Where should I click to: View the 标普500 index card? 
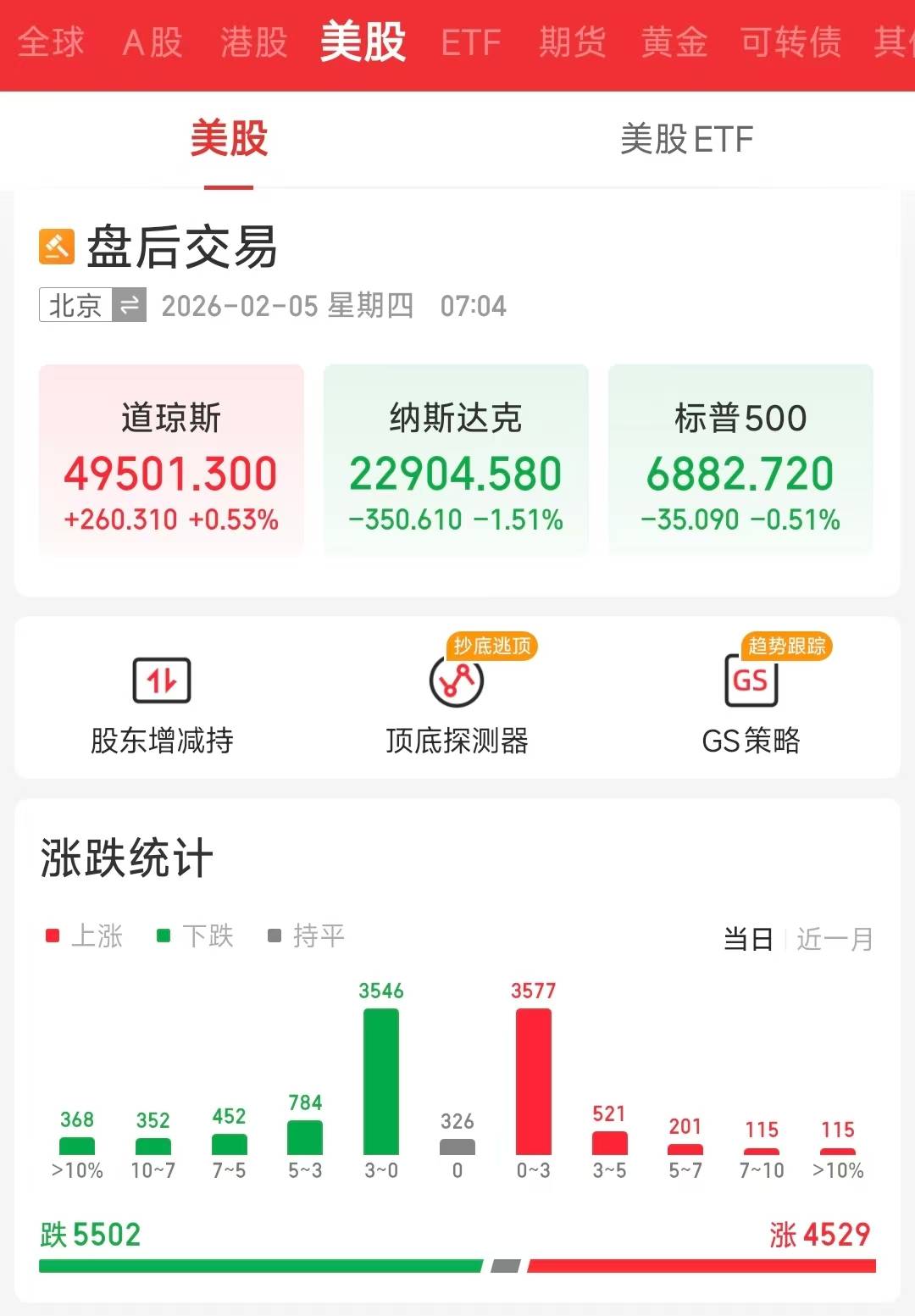tap(740, 460)
